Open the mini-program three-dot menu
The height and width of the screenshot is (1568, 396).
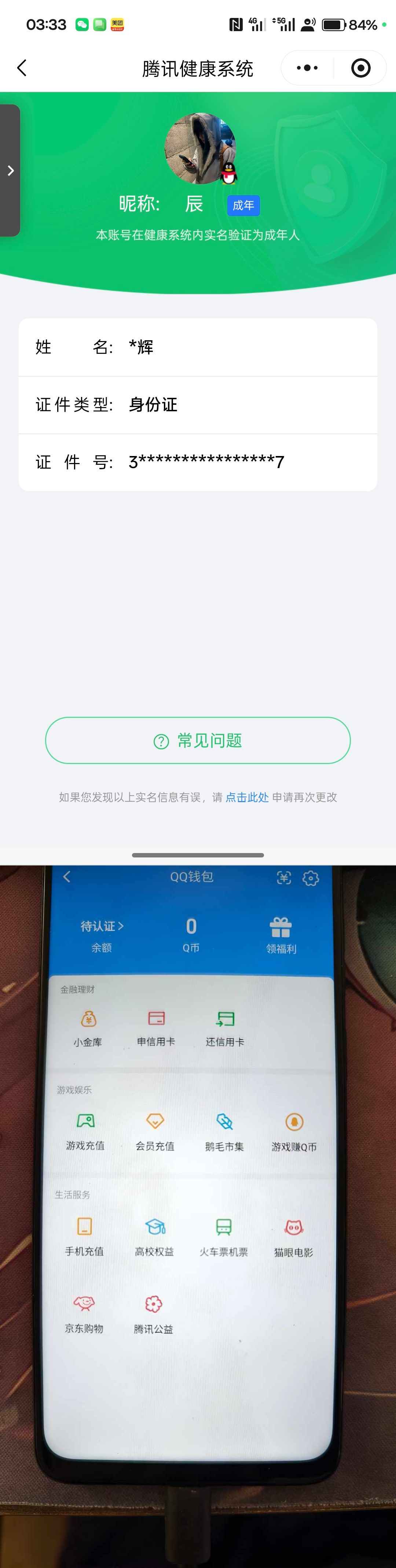point(307,67)
